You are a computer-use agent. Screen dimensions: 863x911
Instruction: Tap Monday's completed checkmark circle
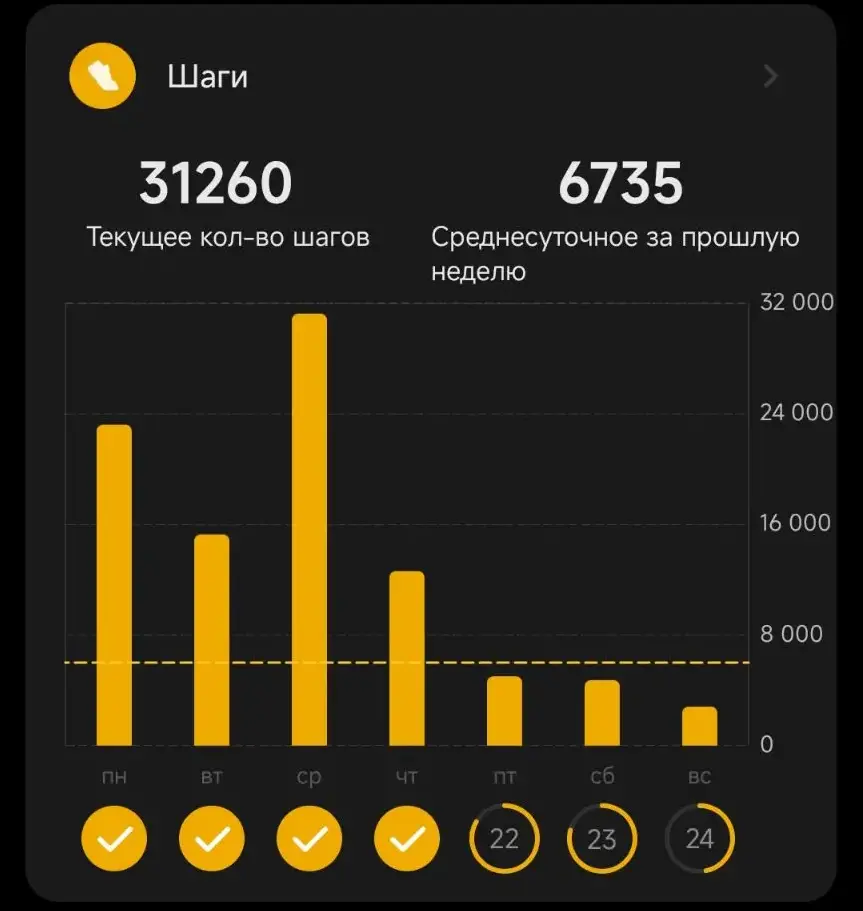114,838
